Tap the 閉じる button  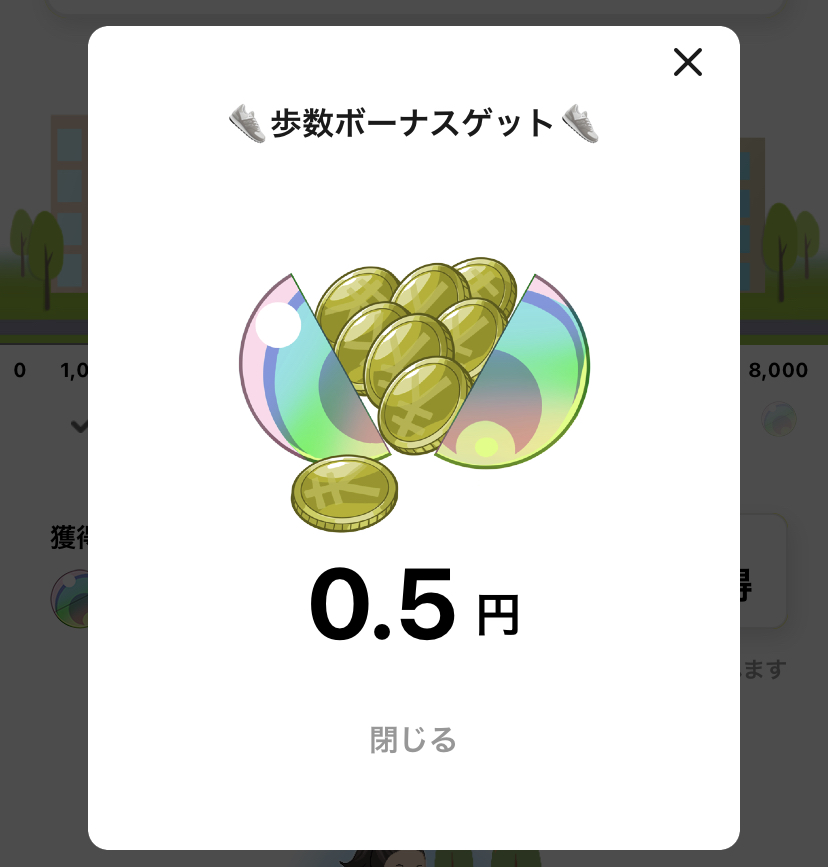[413, 740]
